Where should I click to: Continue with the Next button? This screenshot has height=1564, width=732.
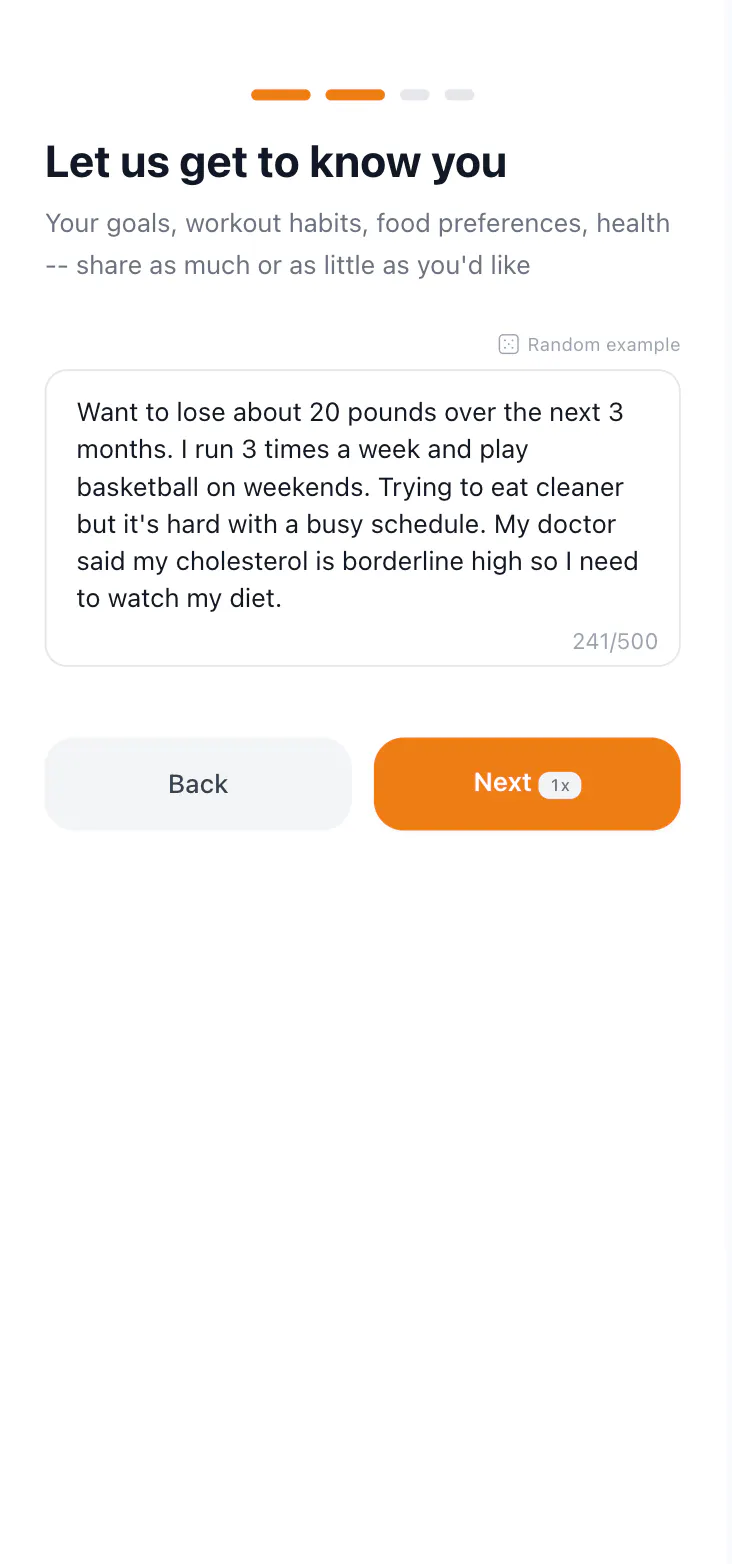tap(527, 784)
